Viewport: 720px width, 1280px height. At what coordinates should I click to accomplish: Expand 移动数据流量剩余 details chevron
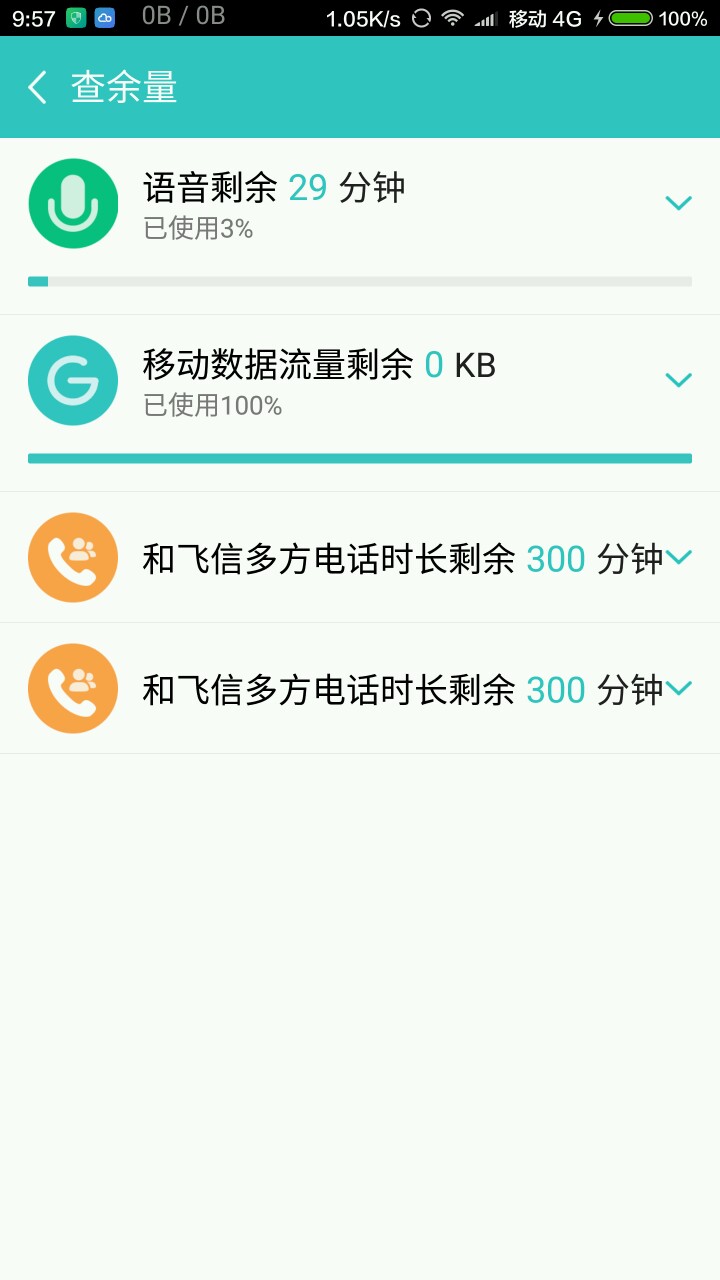678,380
